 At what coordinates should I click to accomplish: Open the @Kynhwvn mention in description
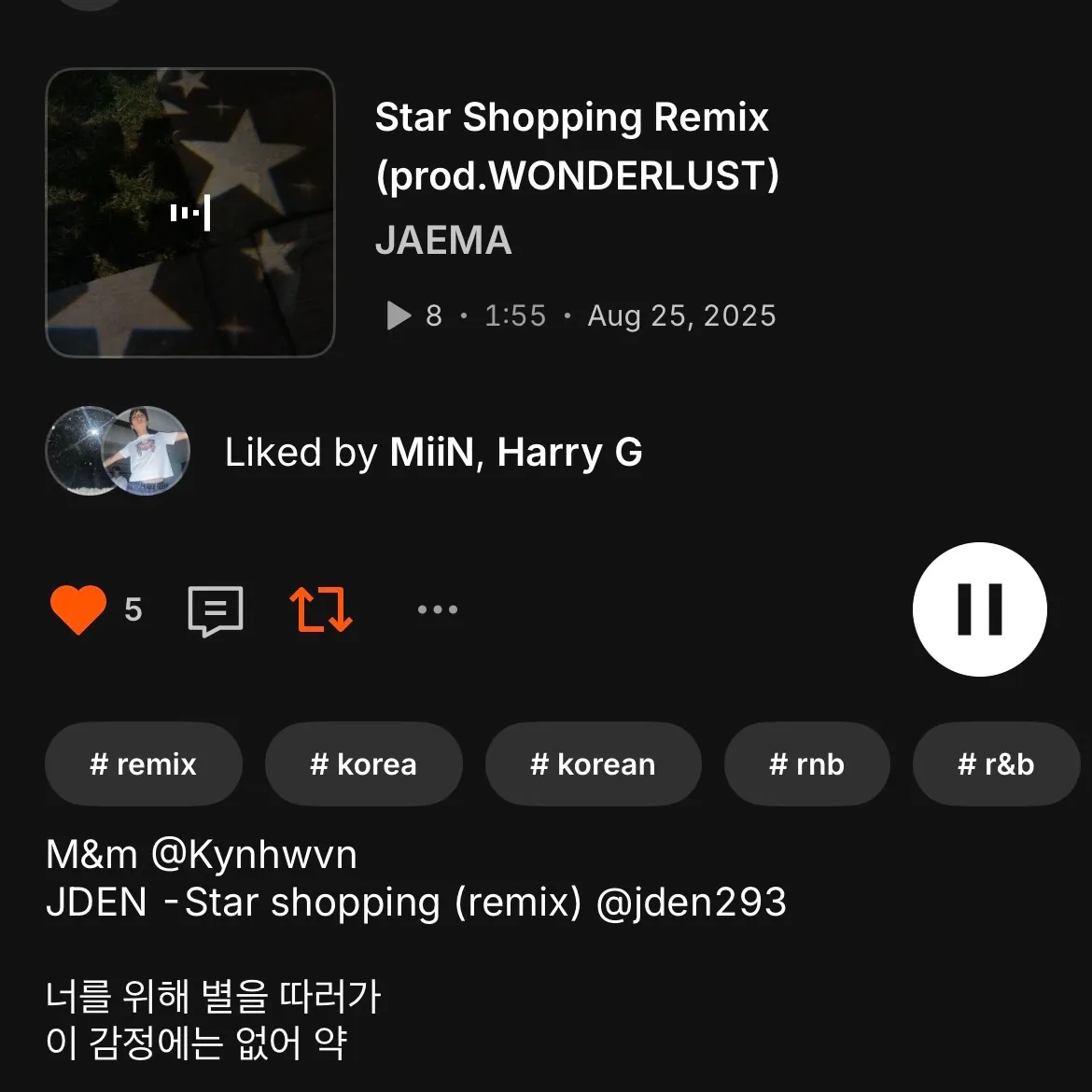point(253,855)
